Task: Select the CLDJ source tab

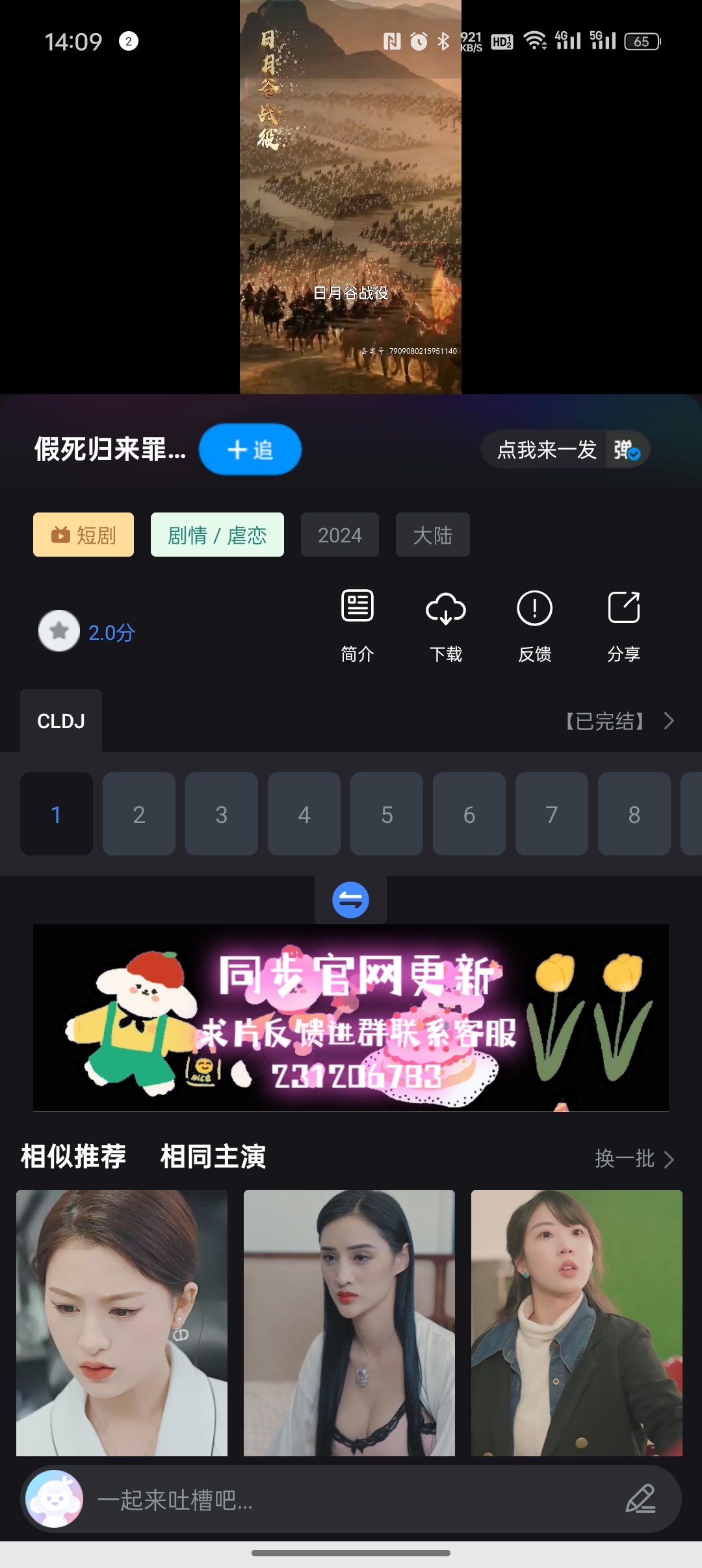Action: tap(60, 721)
